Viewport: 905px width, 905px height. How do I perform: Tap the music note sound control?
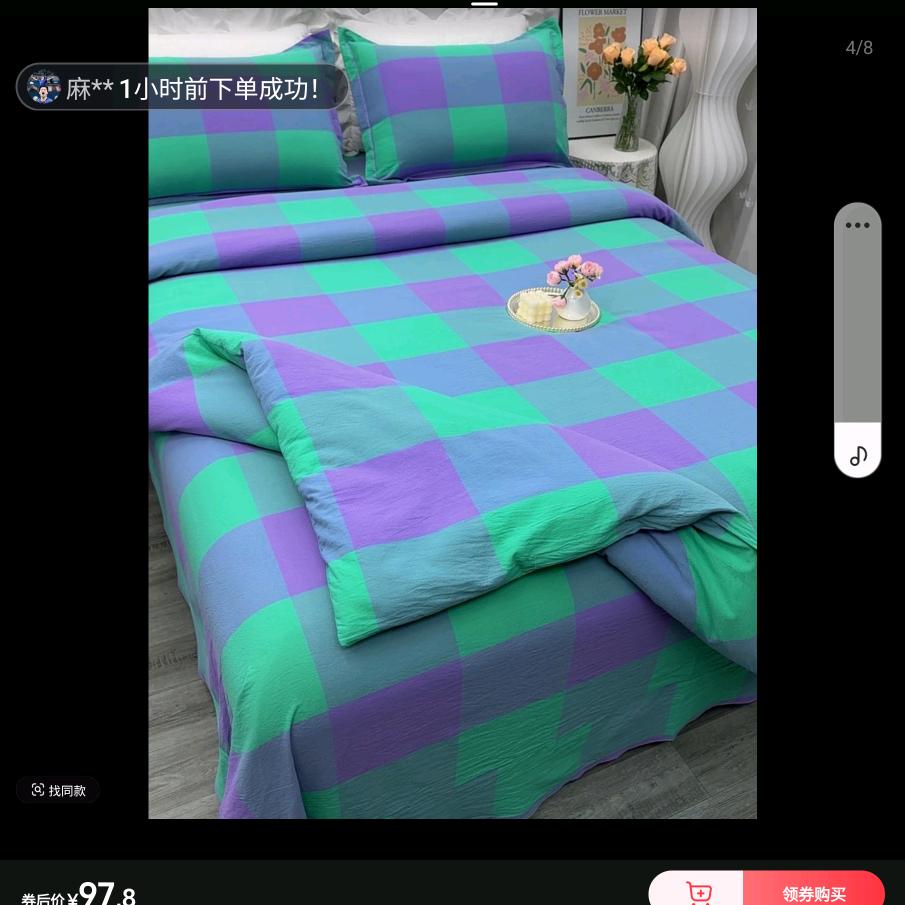pyautogui.click(x=858, y=456)
